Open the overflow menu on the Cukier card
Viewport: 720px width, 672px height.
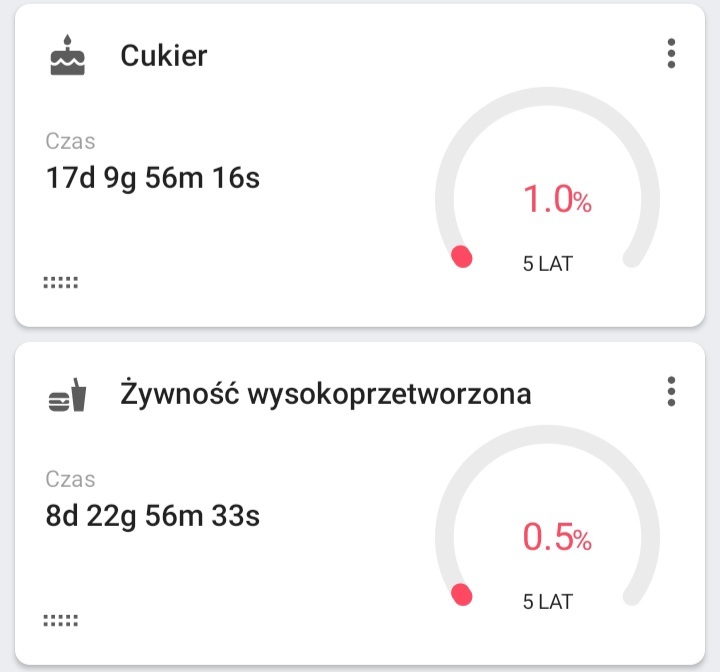pyautogui.click(x=671, y=54)
